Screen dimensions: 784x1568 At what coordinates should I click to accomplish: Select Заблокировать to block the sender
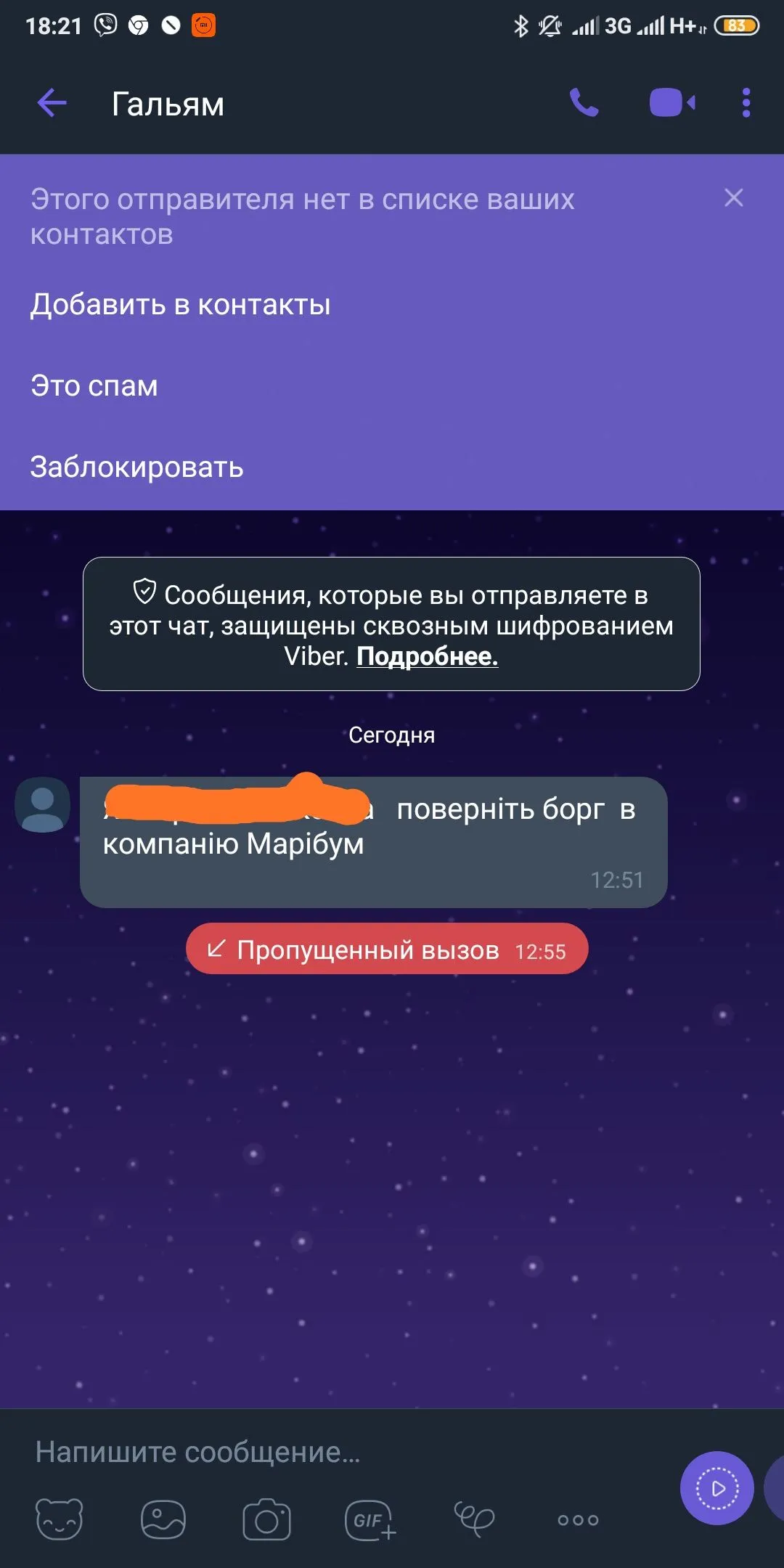136,467
